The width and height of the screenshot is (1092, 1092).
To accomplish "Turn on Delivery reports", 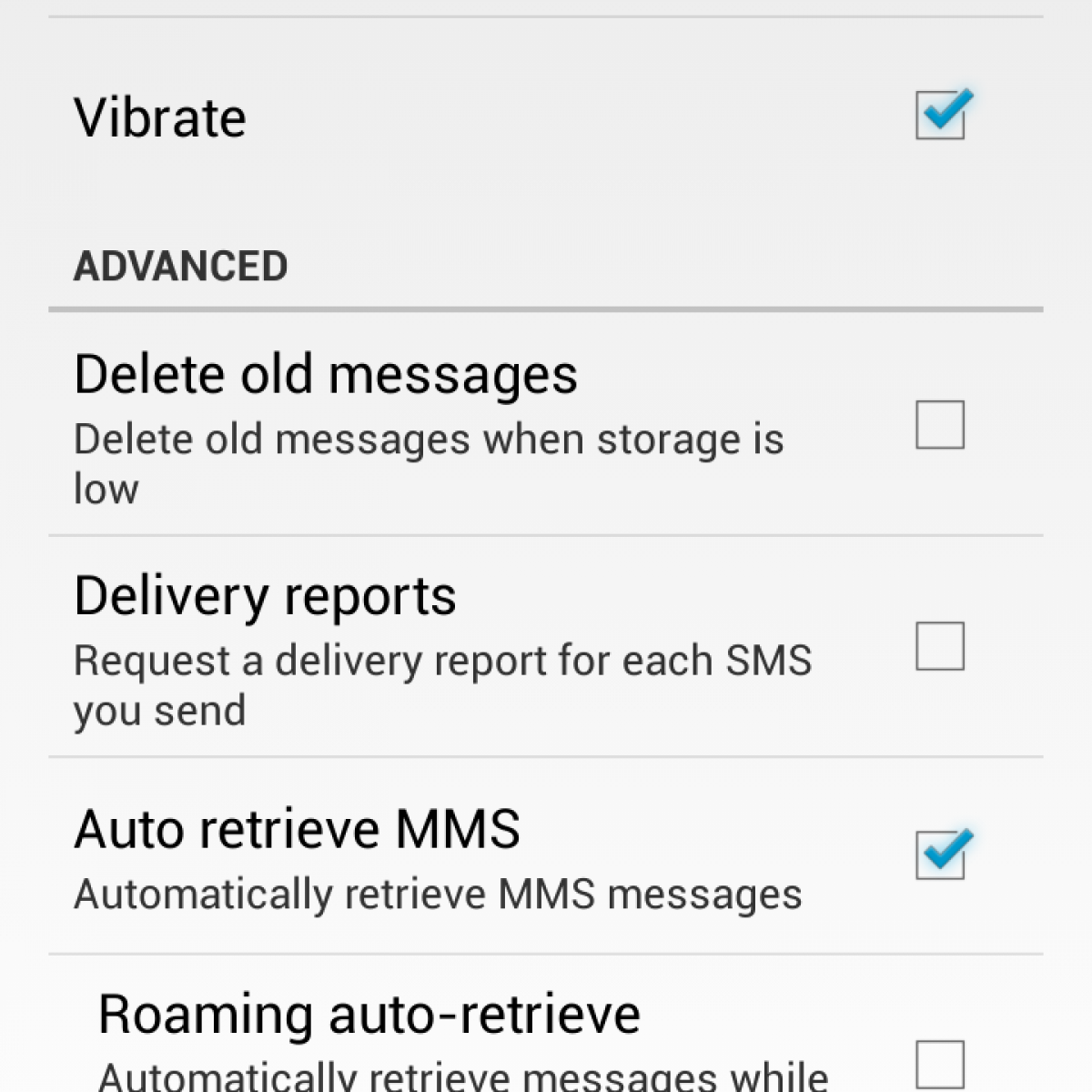I will [940, 646].
